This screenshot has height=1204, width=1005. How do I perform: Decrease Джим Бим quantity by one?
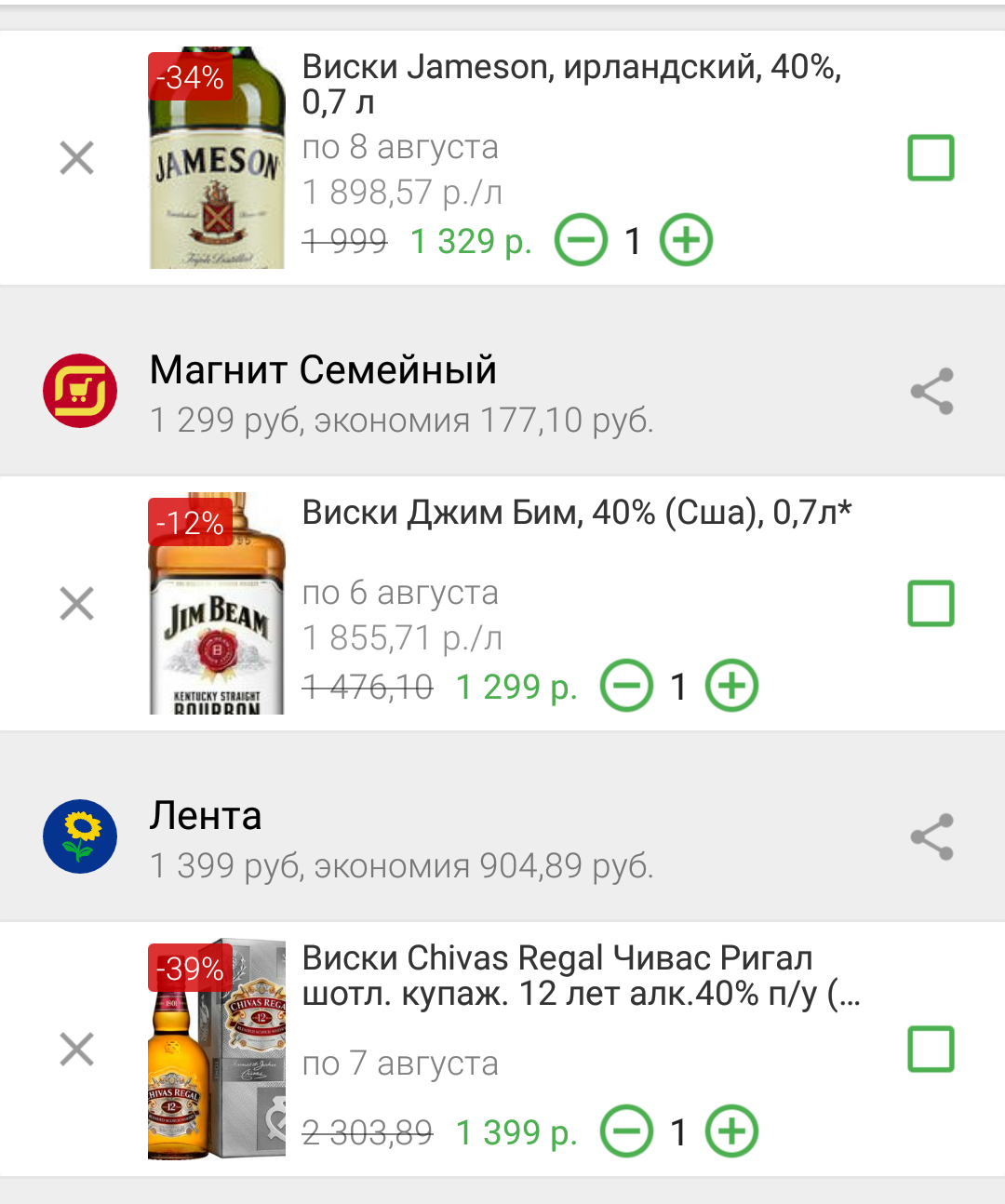[x=626, y=687]
